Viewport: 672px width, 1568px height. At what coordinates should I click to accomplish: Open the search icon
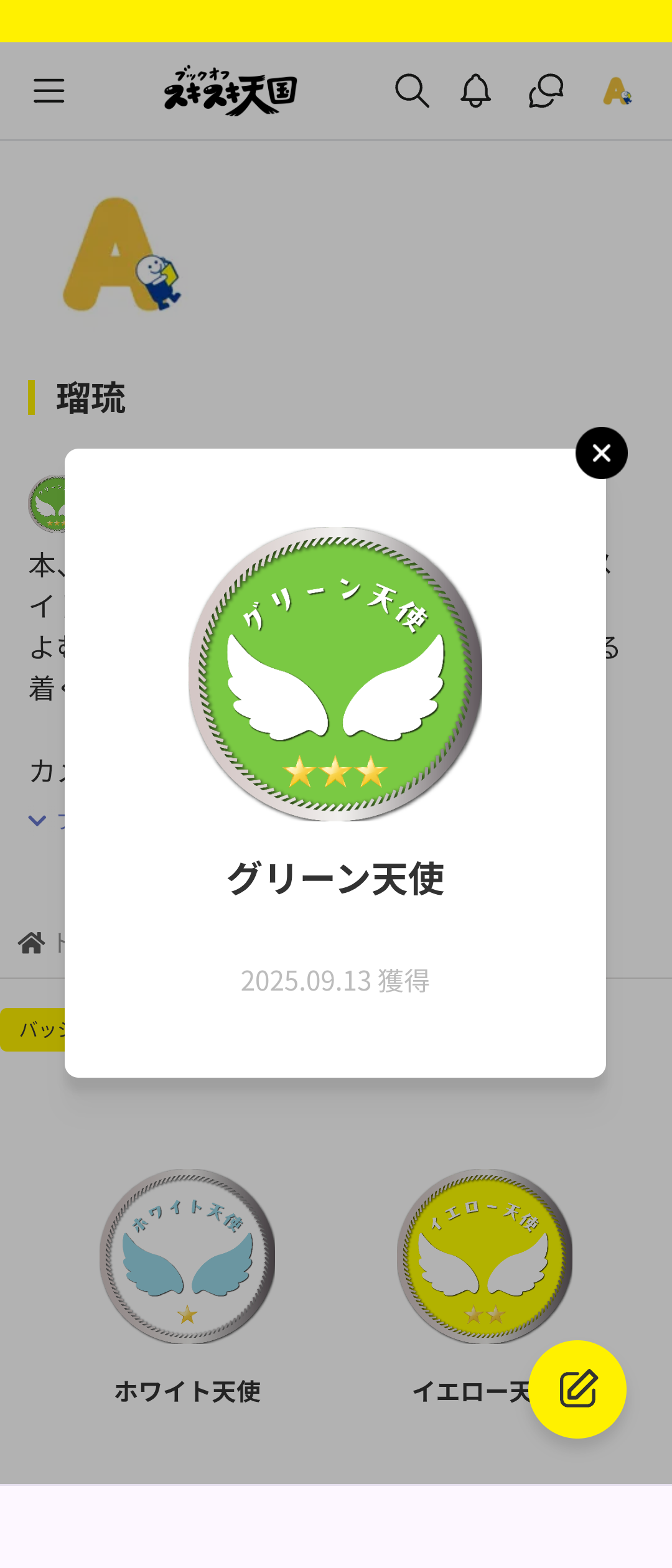pyautogui.click(x=412, y=91)
